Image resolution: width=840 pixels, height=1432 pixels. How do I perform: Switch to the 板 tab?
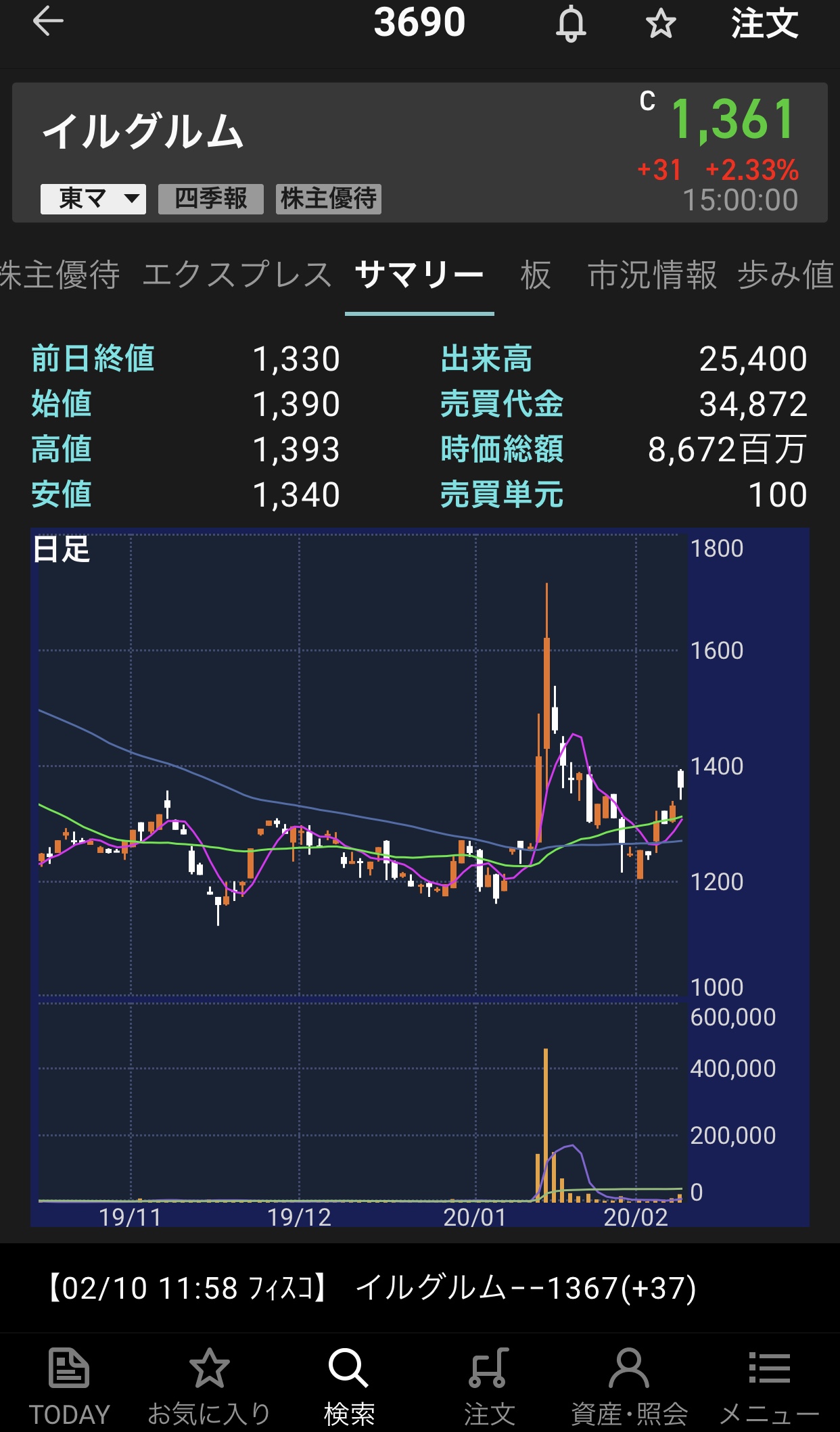coord(535,275)
